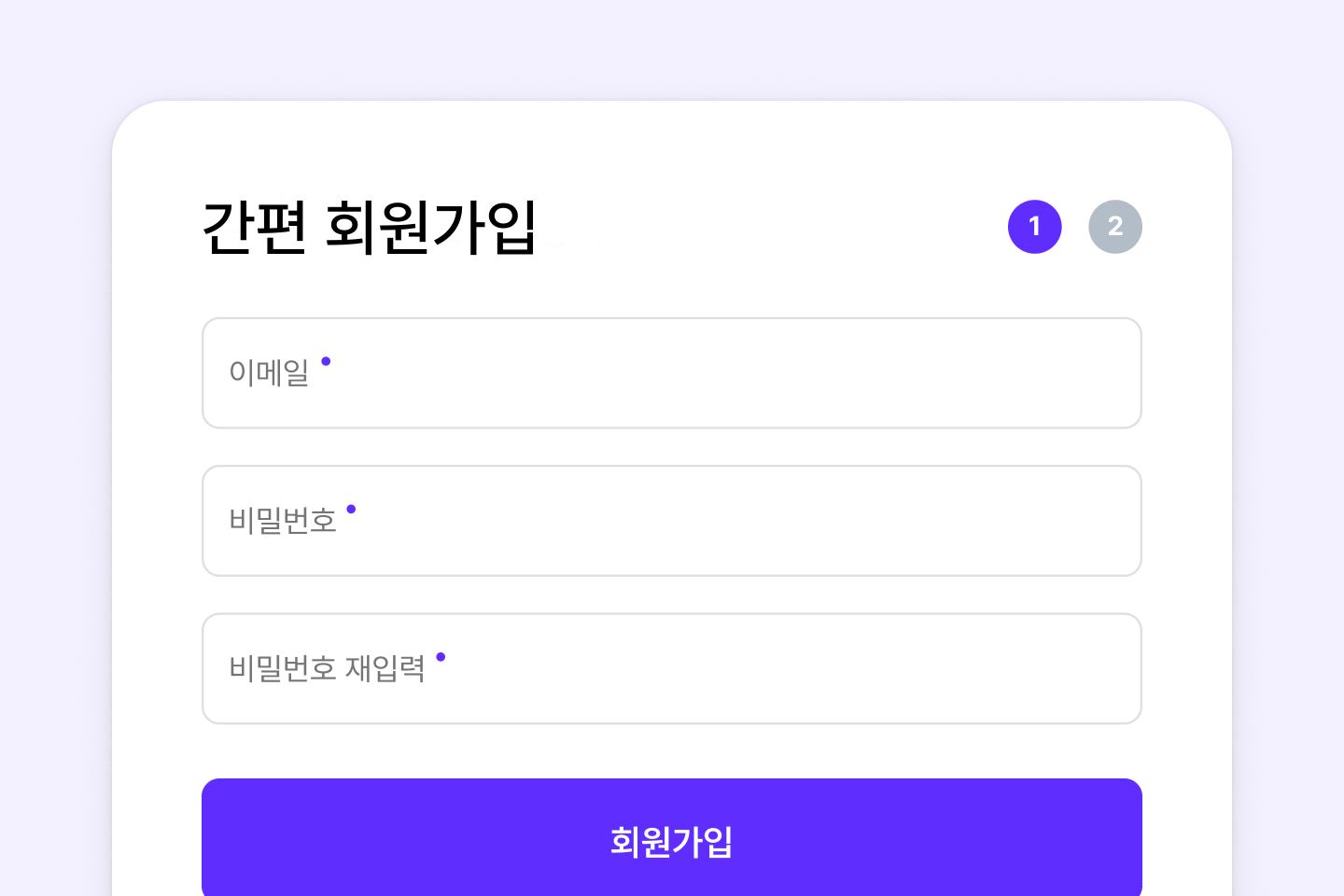Focus the 비밀번호 field
Viewport: 1344px width, 896px height.
tap(672, 521)
